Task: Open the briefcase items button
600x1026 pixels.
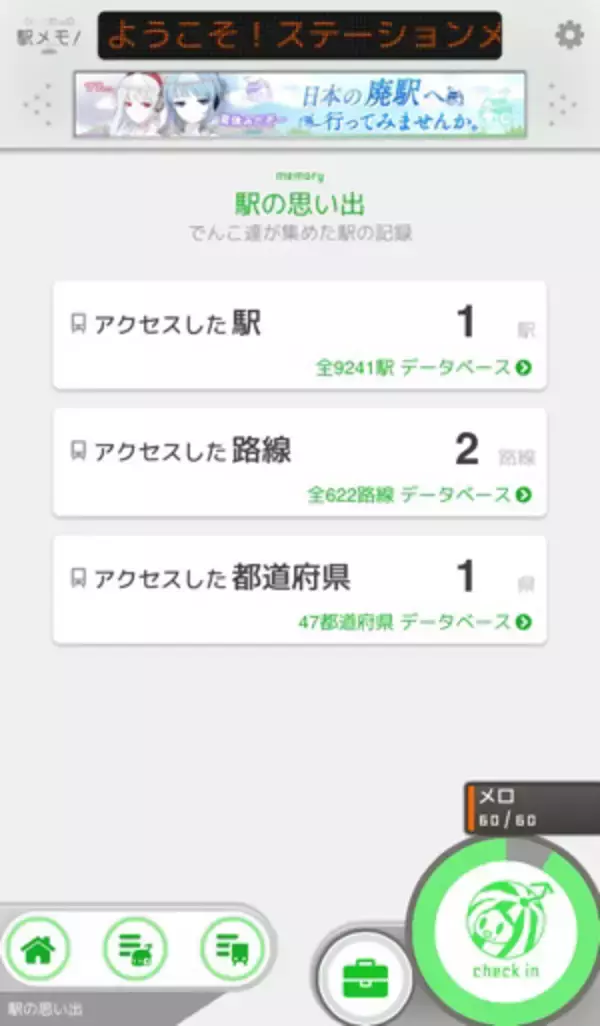Action: pyautogui.click(x=363, y=976)
